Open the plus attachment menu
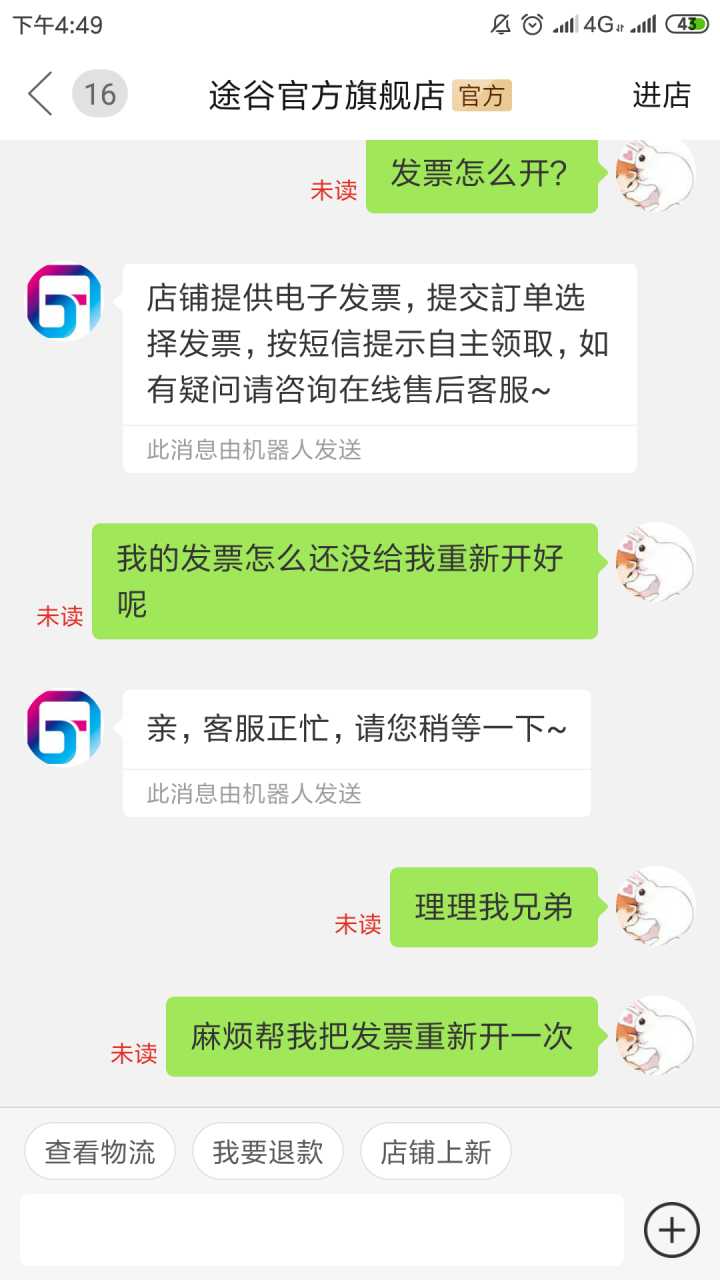Viewport: 720px width, 1280px height. [x=671, y=1229]
